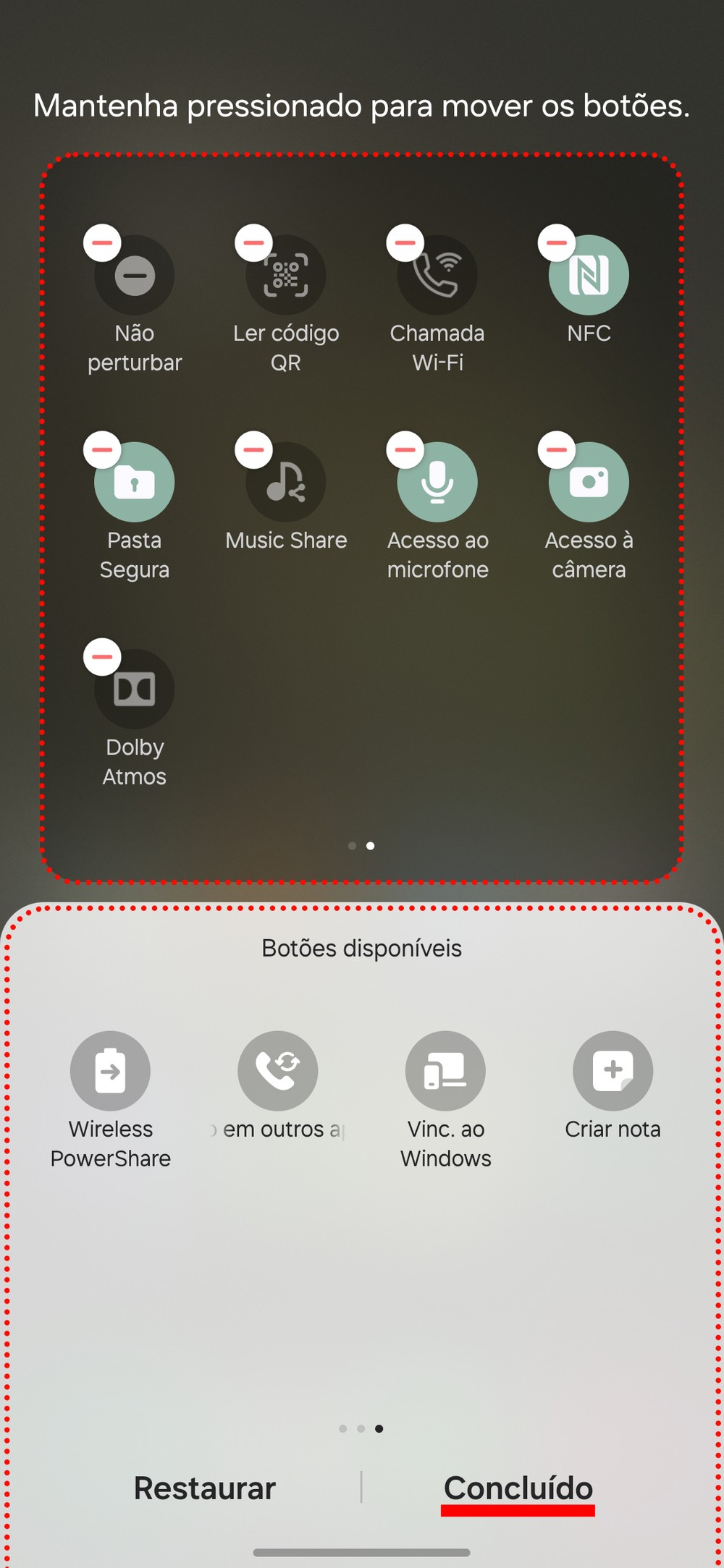Remove the Dolby Atmos button
The width and height of the screenshot is (724, 1568).
tap(102, 657)
